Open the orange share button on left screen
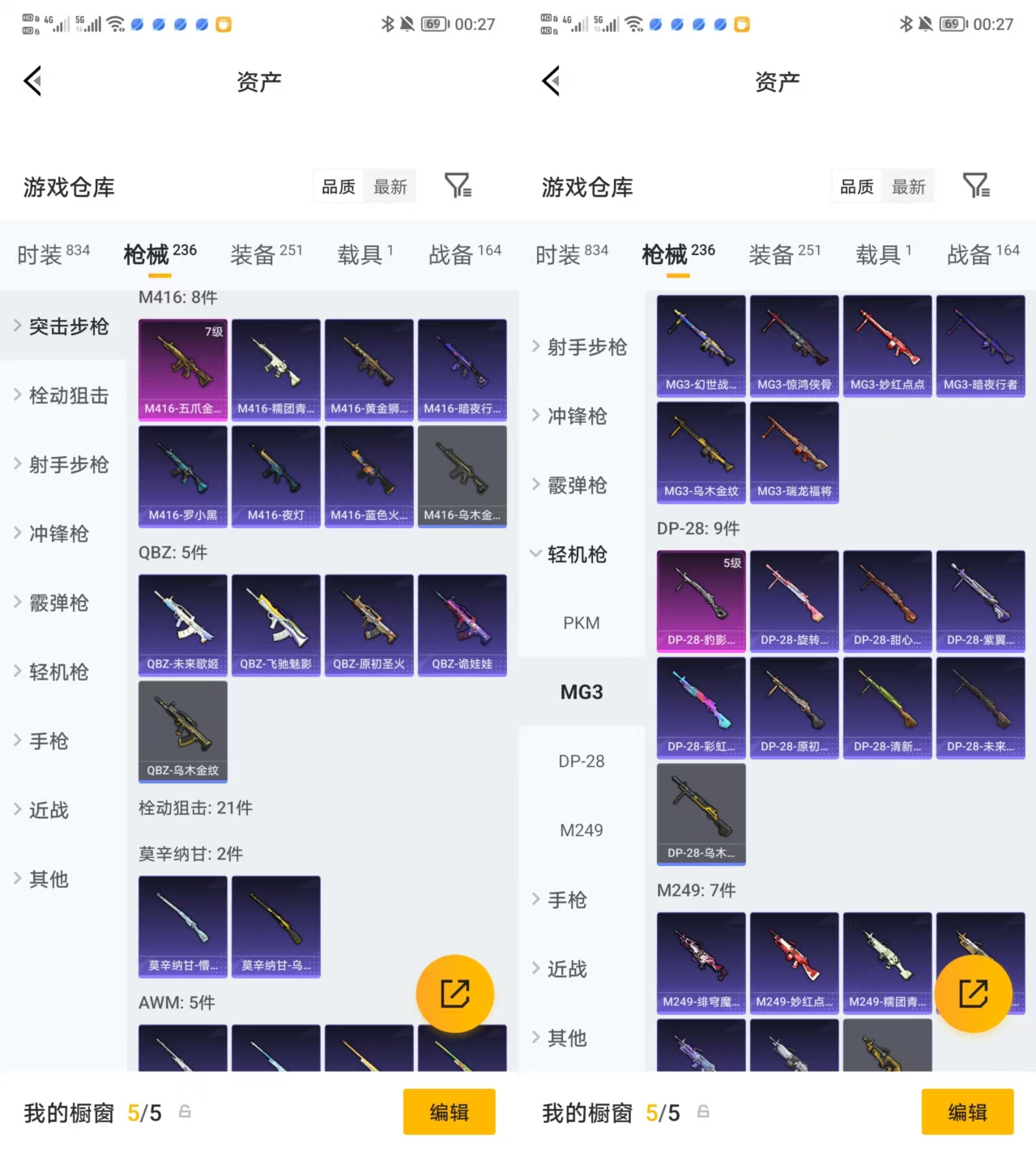Viewport: 1036px width, 1152px height. click(455, 992)
